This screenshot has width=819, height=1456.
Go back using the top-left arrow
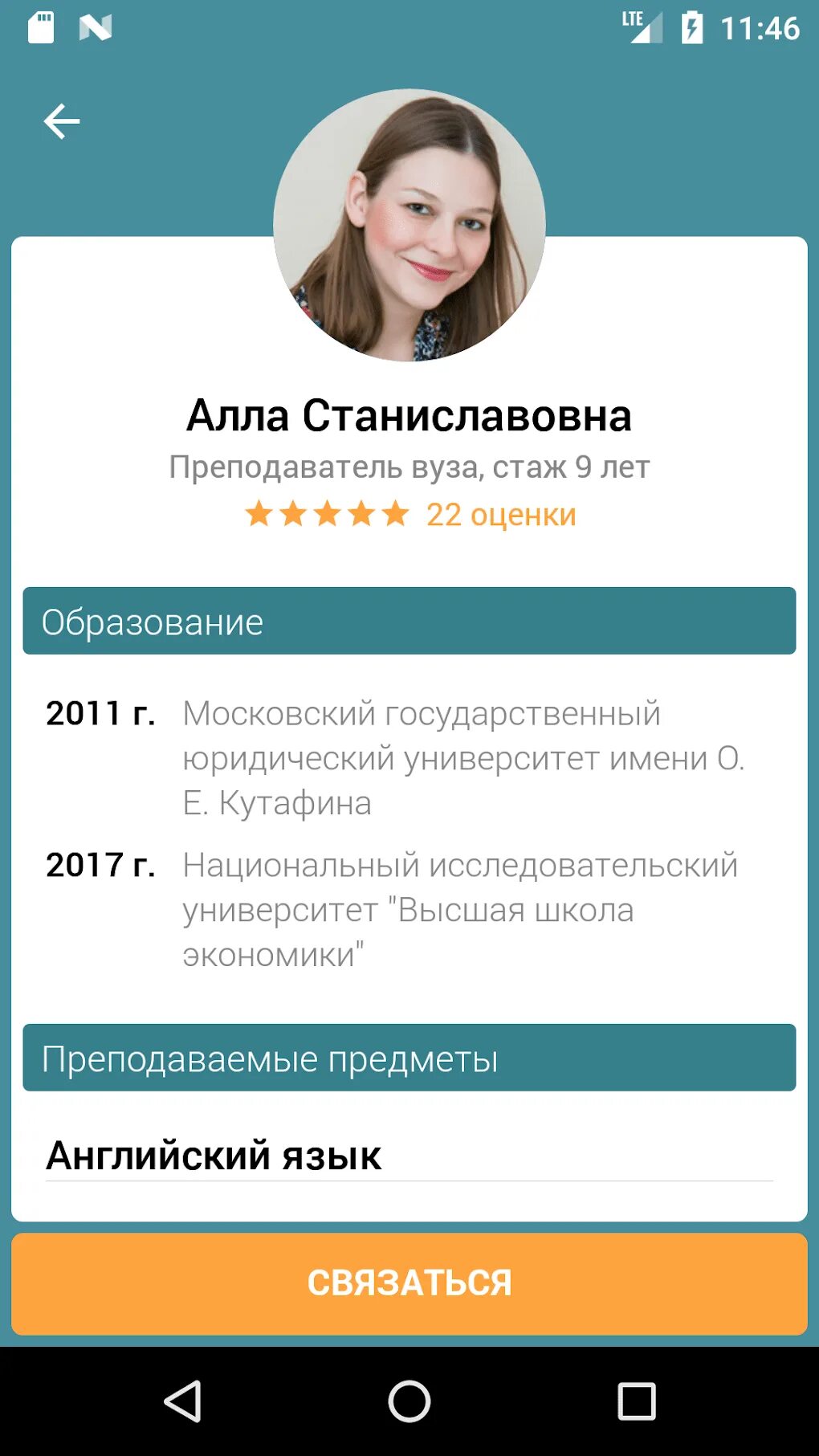[62, 122]
